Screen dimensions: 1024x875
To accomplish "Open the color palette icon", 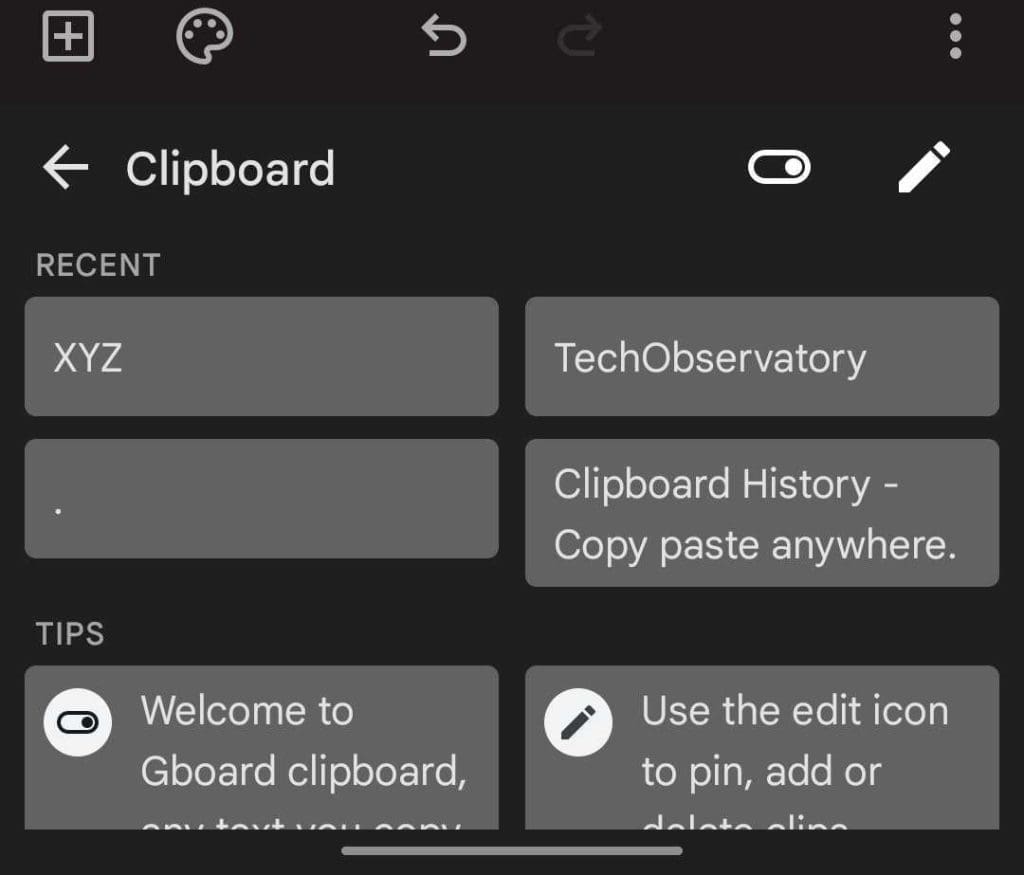I will click(205, 37).
